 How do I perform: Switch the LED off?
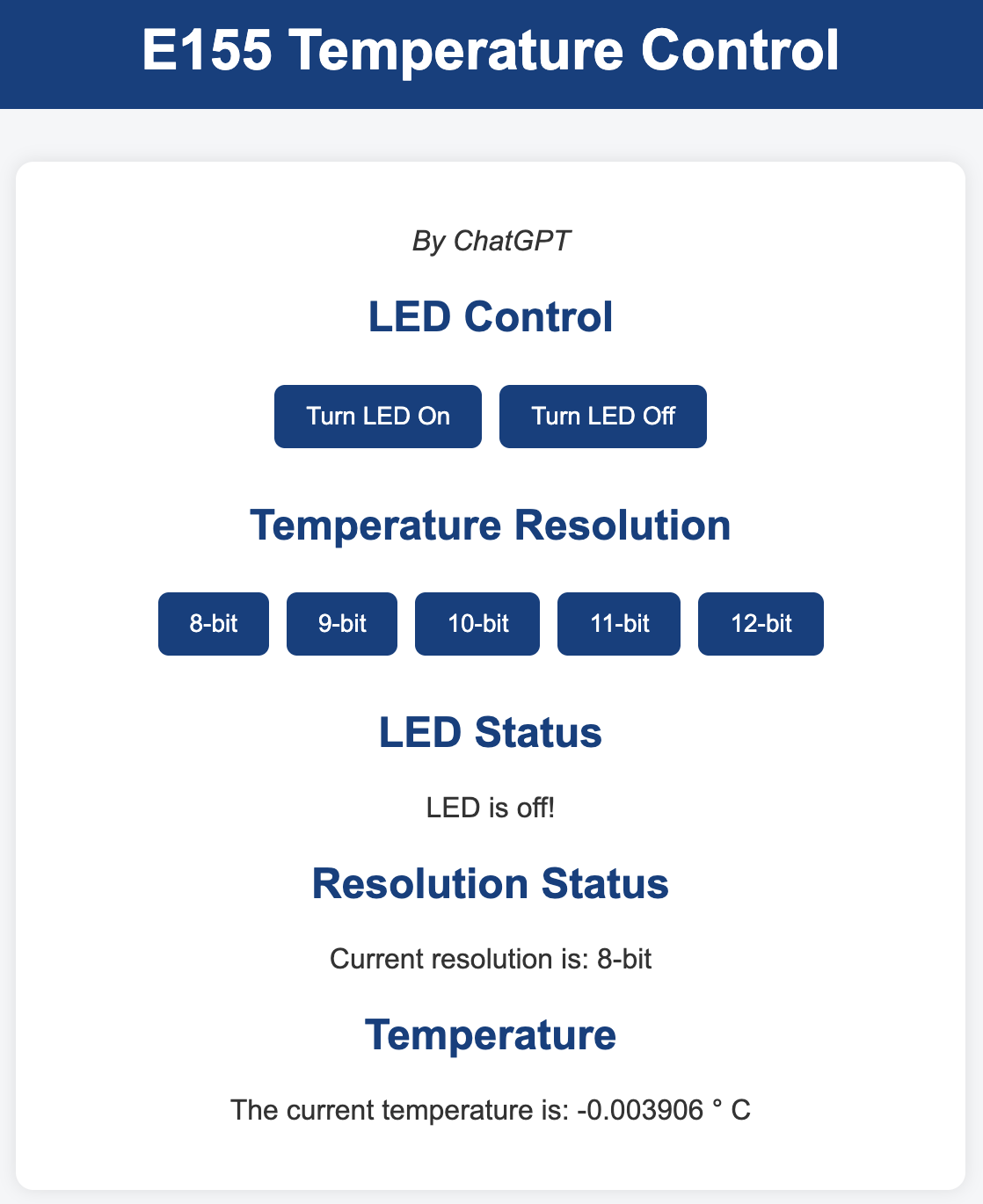[603, 417]
